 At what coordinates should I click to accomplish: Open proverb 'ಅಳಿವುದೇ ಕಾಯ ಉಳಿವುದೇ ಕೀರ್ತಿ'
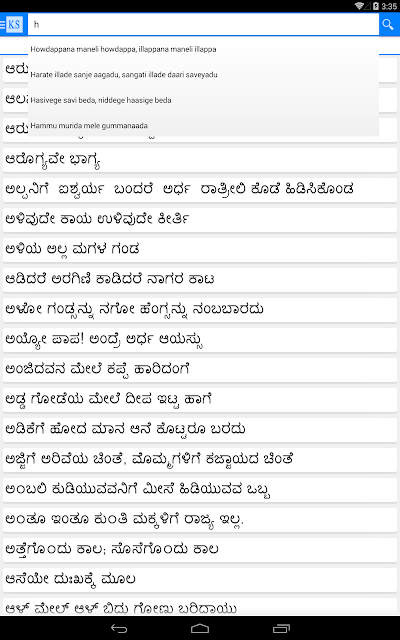200,219
